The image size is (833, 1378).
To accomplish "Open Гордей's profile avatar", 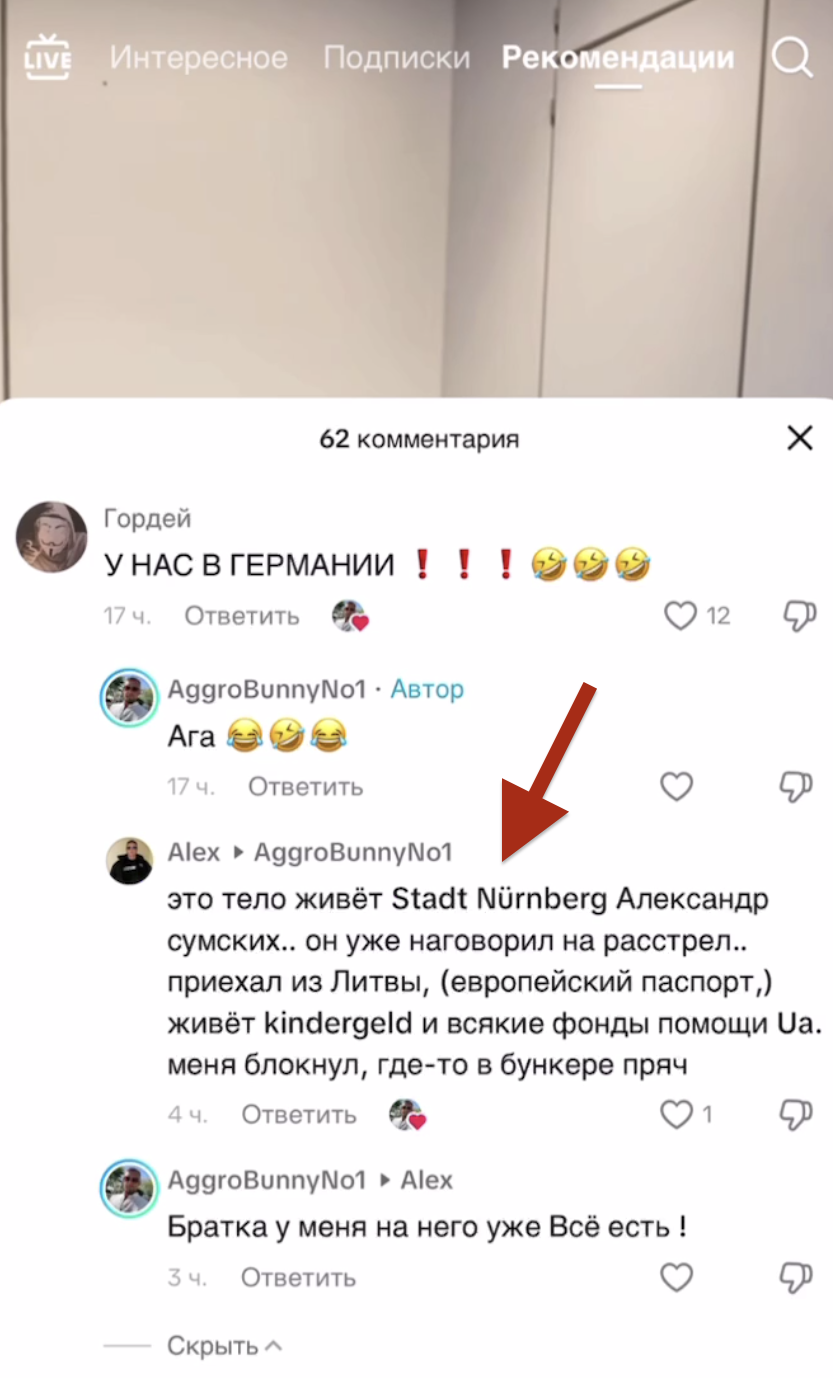I will tap(52, 538).
